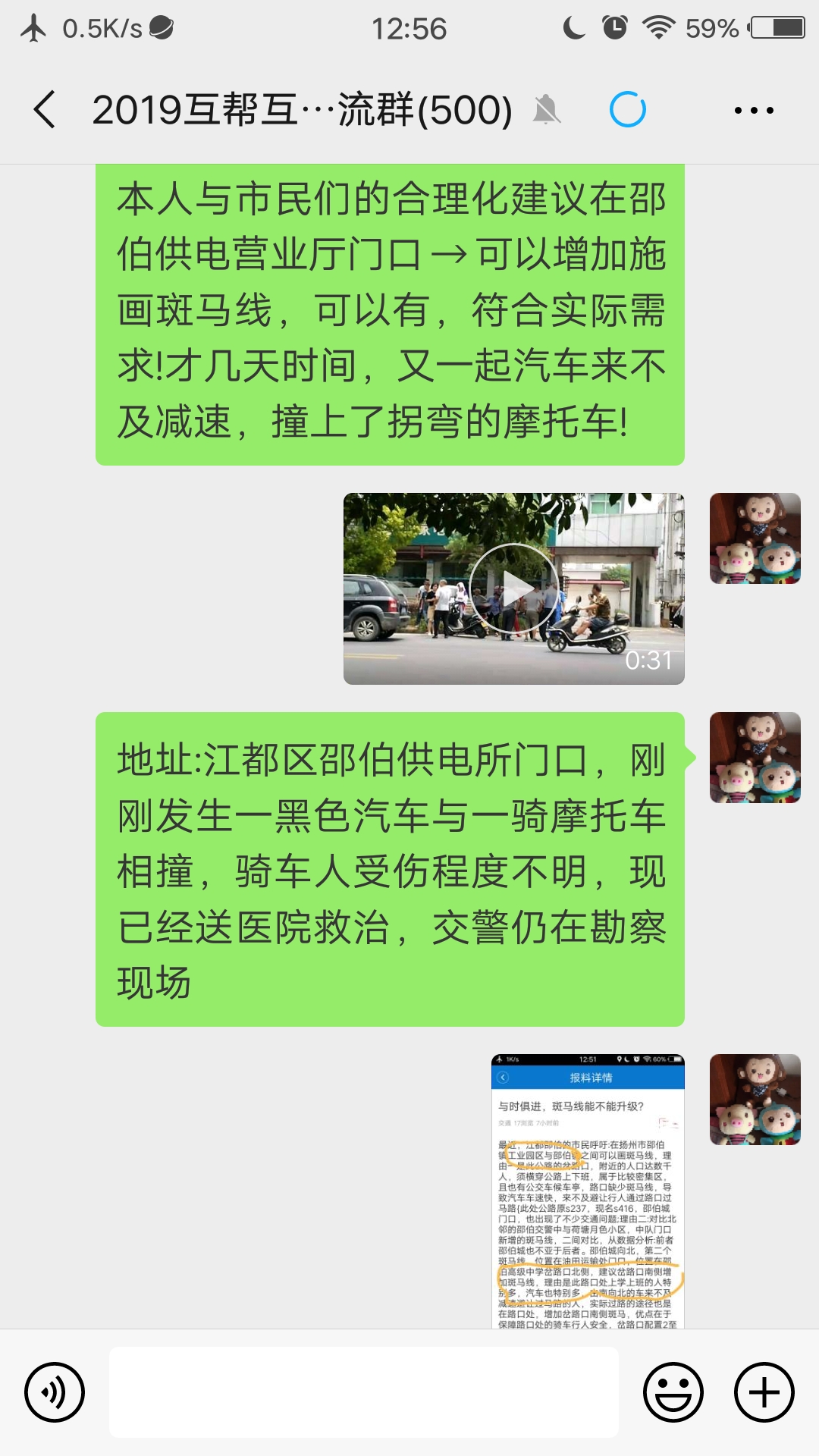Open the shared 报料详情 screenshot image
Image resolution: width=819 pixels, height=1456 pixels.
[x=588, y=1191]
